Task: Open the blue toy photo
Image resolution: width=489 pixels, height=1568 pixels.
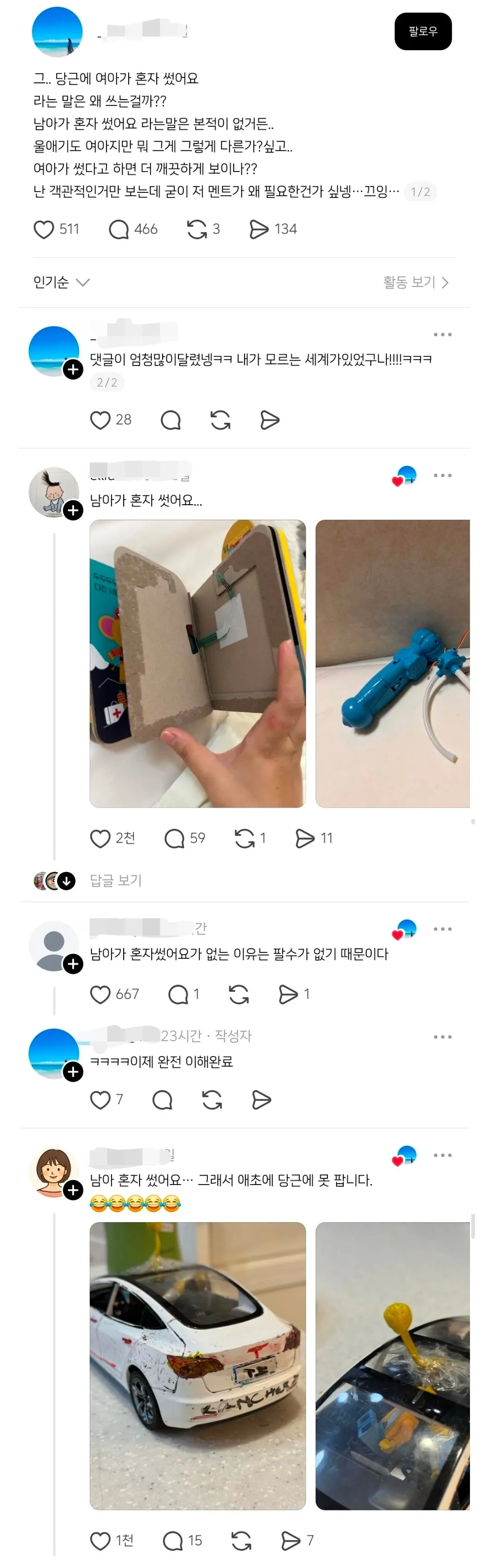Action: [392, 664]
